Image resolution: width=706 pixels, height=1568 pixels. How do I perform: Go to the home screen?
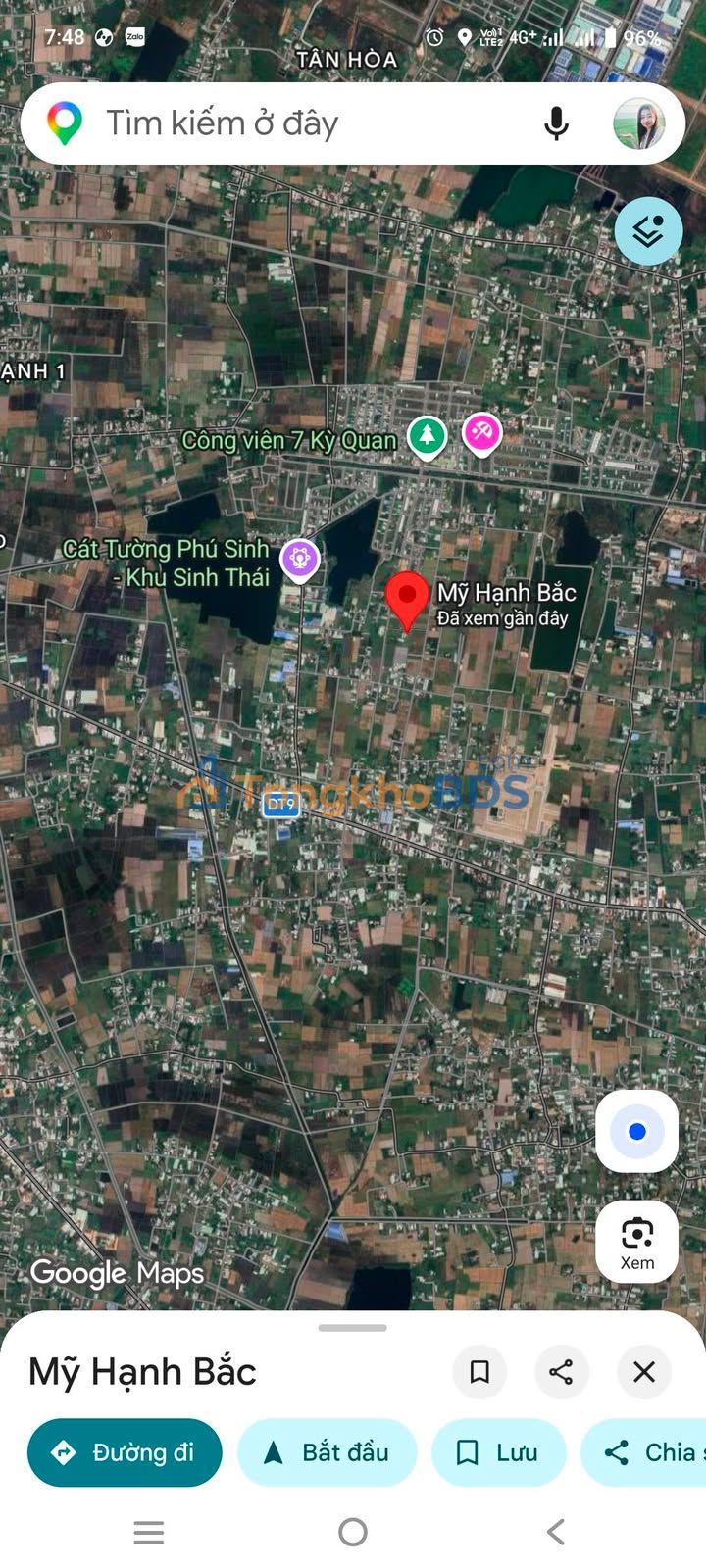(353, 1532)
